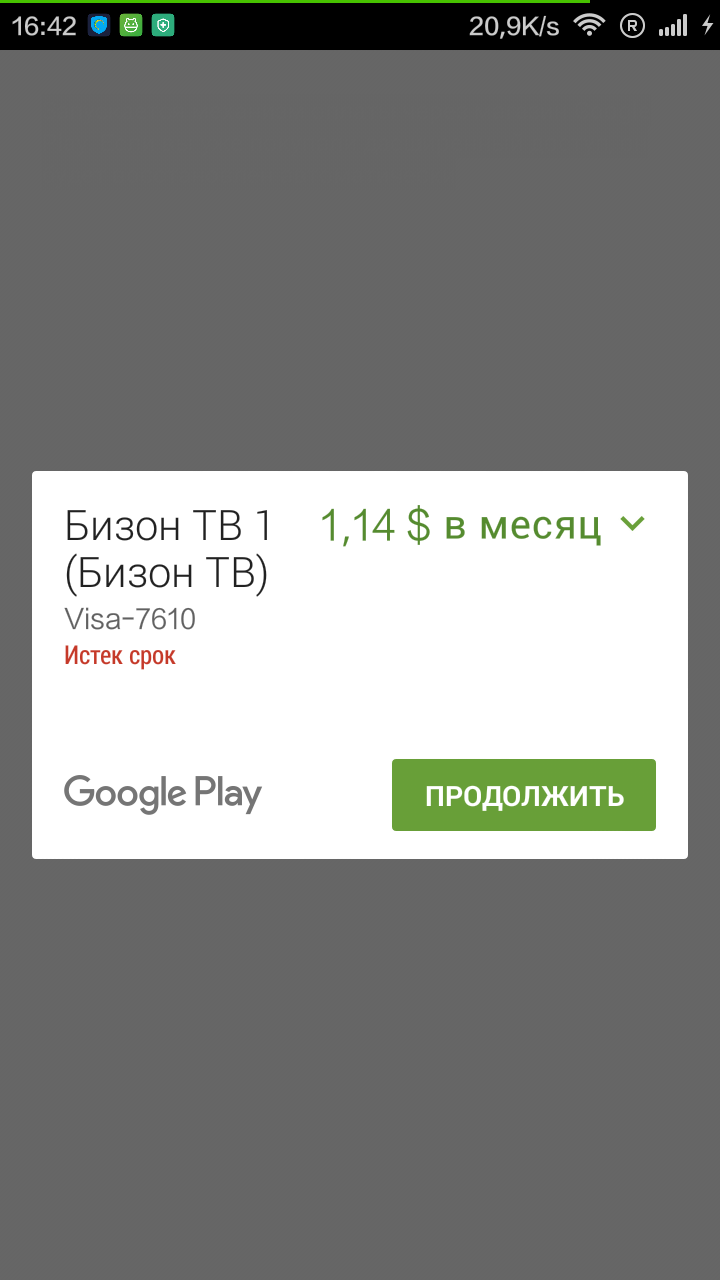
Task: Expand the 1,14 $ в месяц price dropdown
Action: coord(632,523)
